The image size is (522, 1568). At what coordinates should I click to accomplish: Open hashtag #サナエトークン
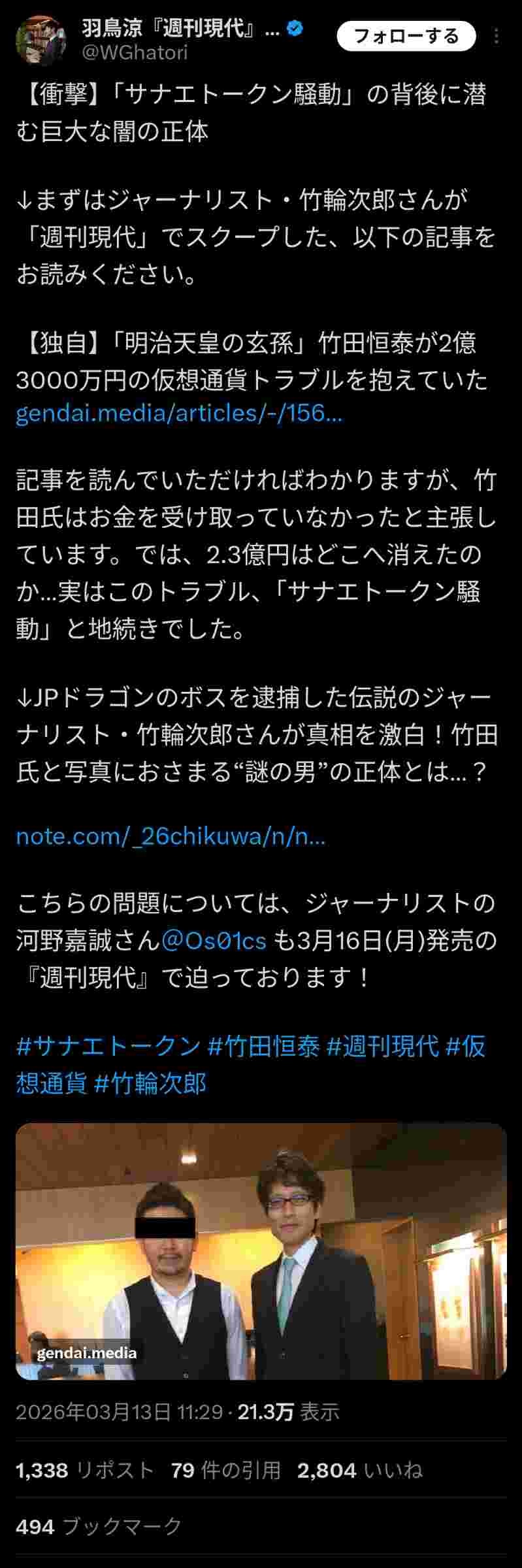point(108,1047)
